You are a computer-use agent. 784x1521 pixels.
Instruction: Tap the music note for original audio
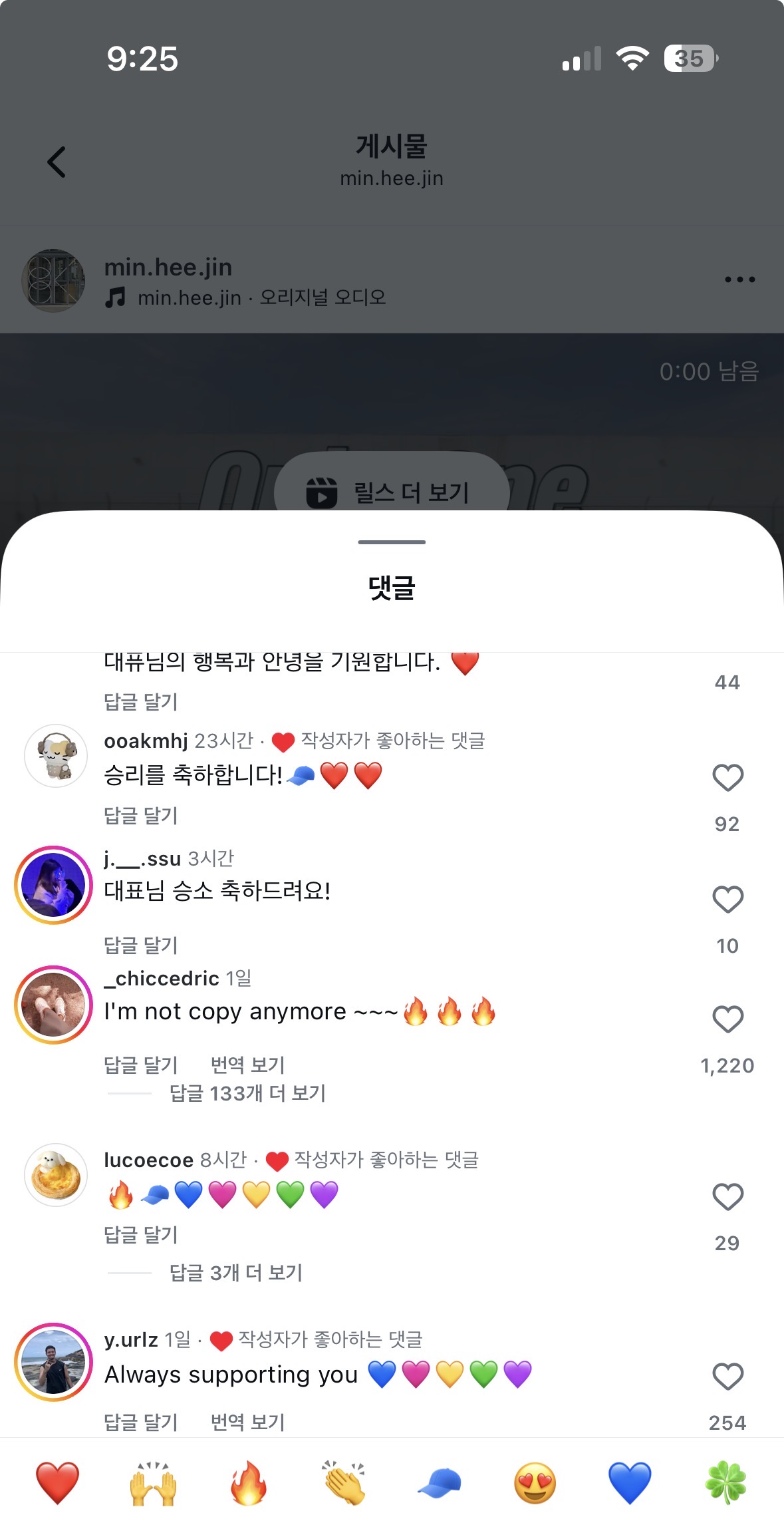point(114,297)
